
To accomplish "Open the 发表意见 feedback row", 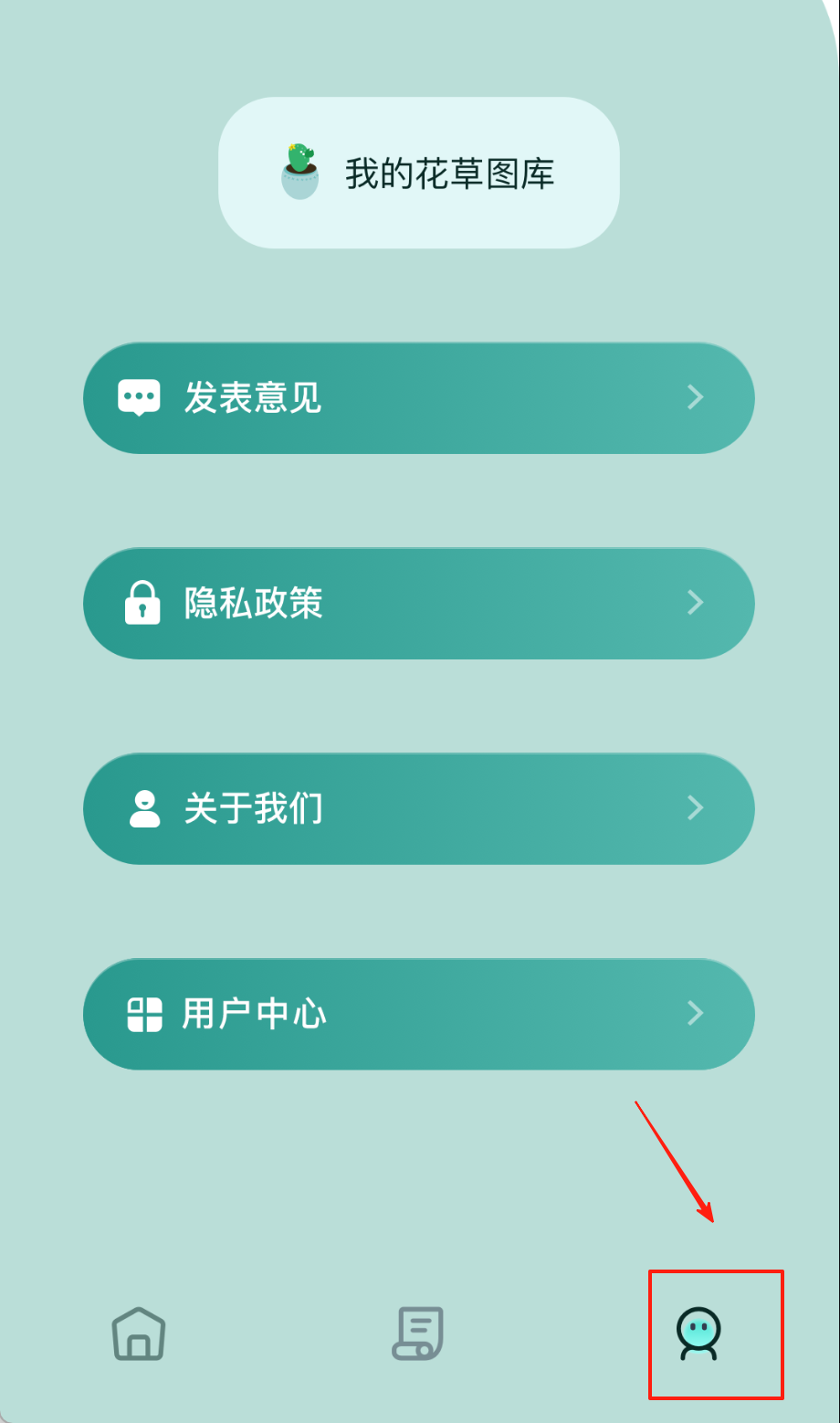I will [x=418, y=398].
